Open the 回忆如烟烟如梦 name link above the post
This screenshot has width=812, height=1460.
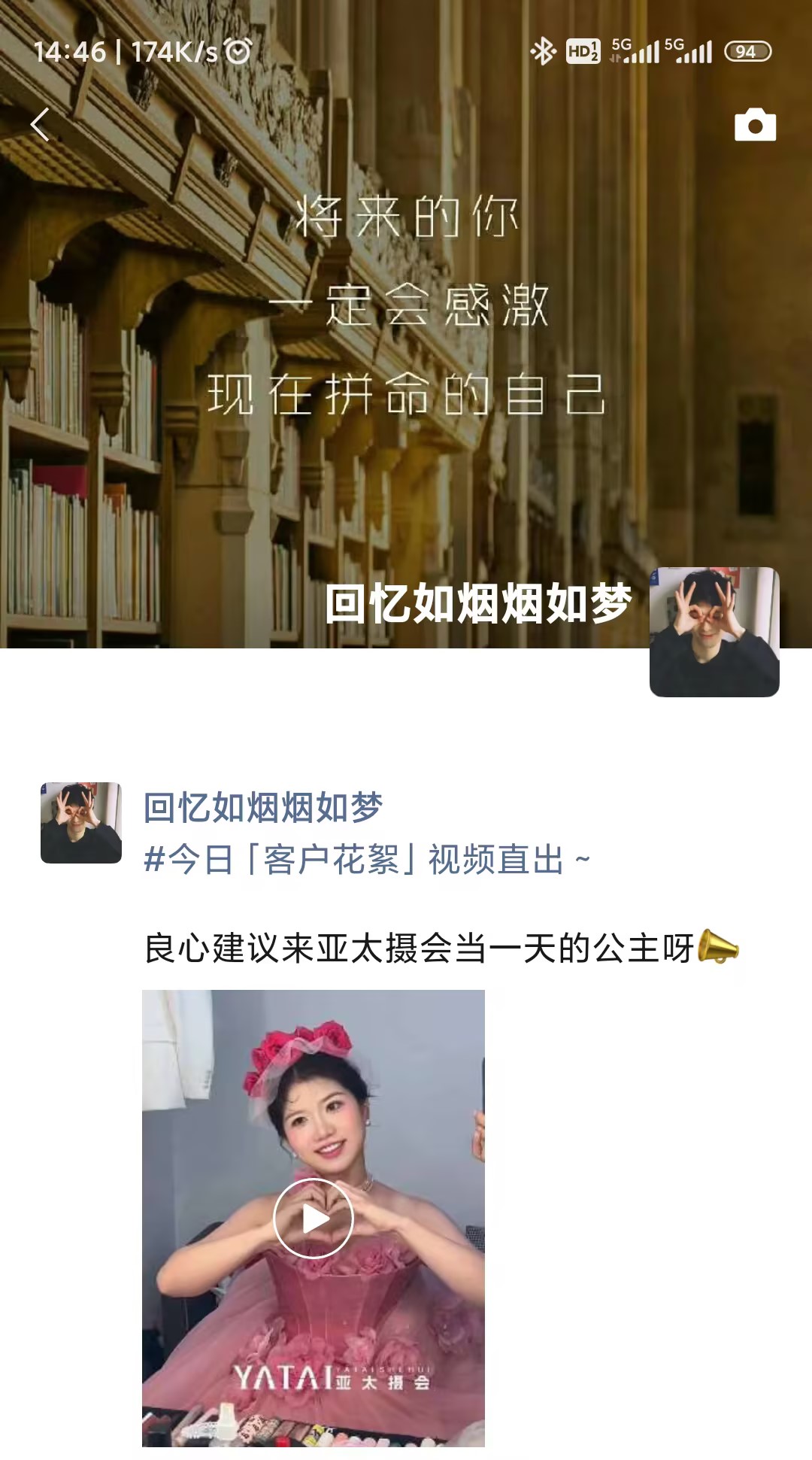(263, 808)
